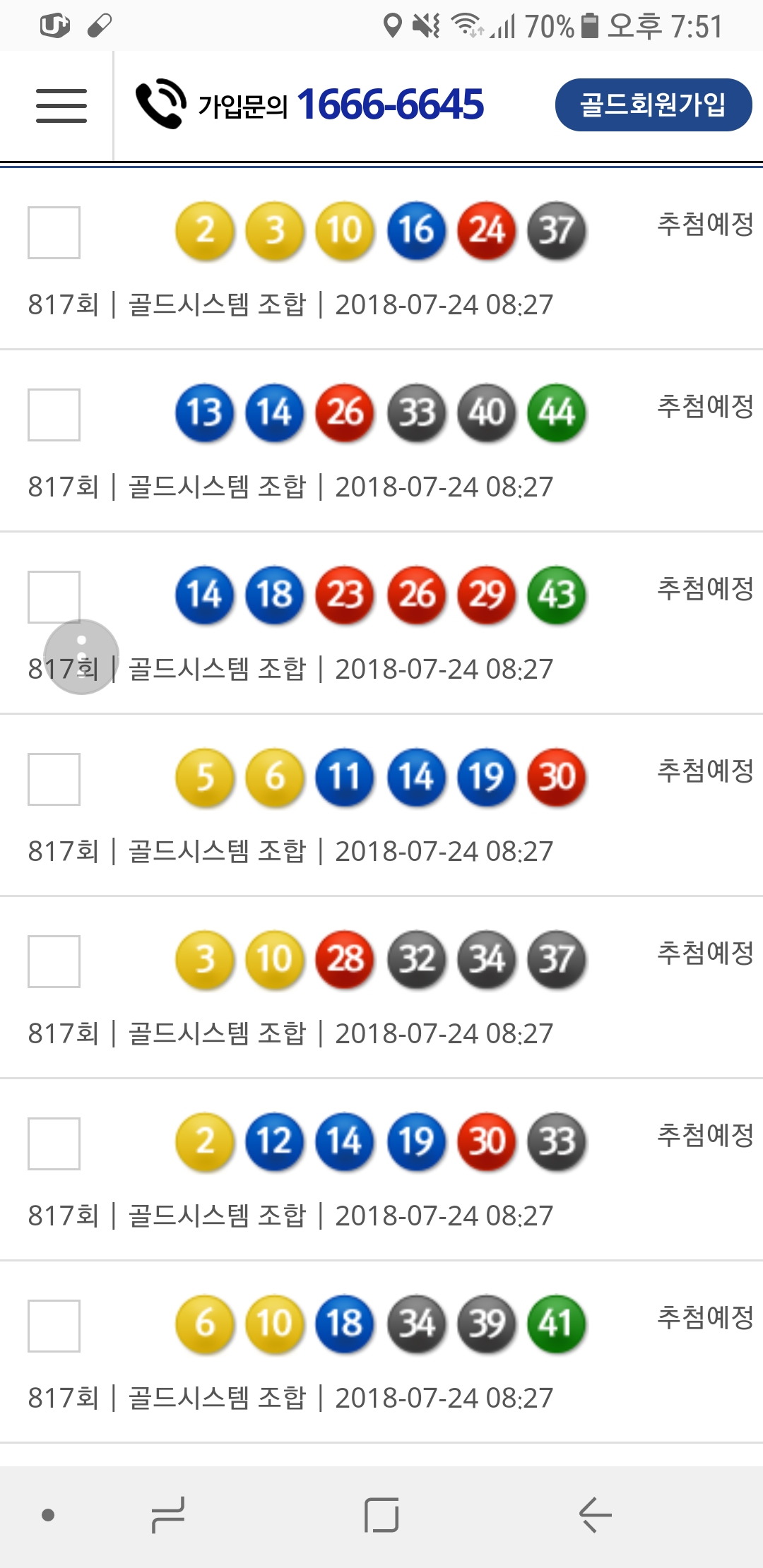Check the row with 3, 10, 28, 32, 34, 37

(x=54, y=961)
